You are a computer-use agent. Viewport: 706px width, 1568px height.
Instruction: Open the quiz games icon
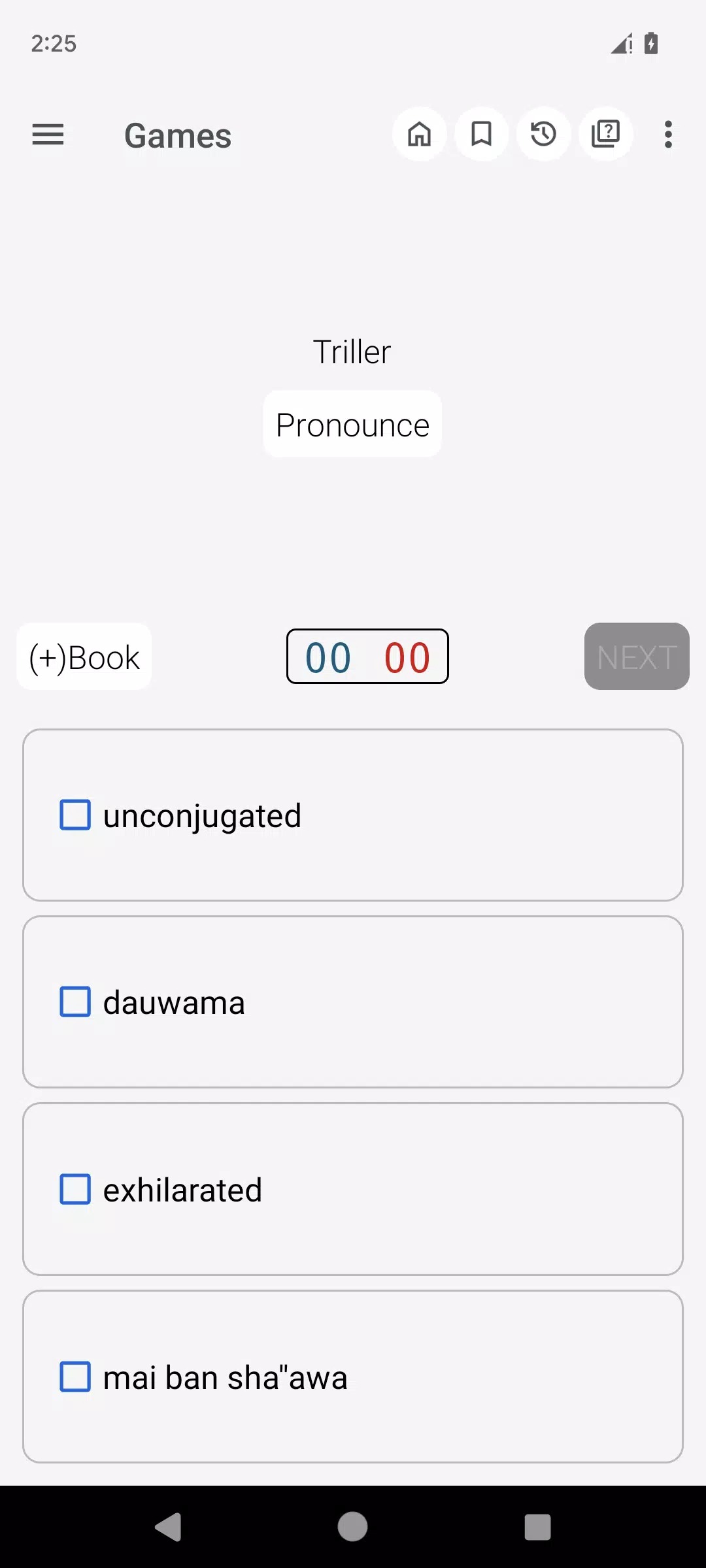coord(605,135)
